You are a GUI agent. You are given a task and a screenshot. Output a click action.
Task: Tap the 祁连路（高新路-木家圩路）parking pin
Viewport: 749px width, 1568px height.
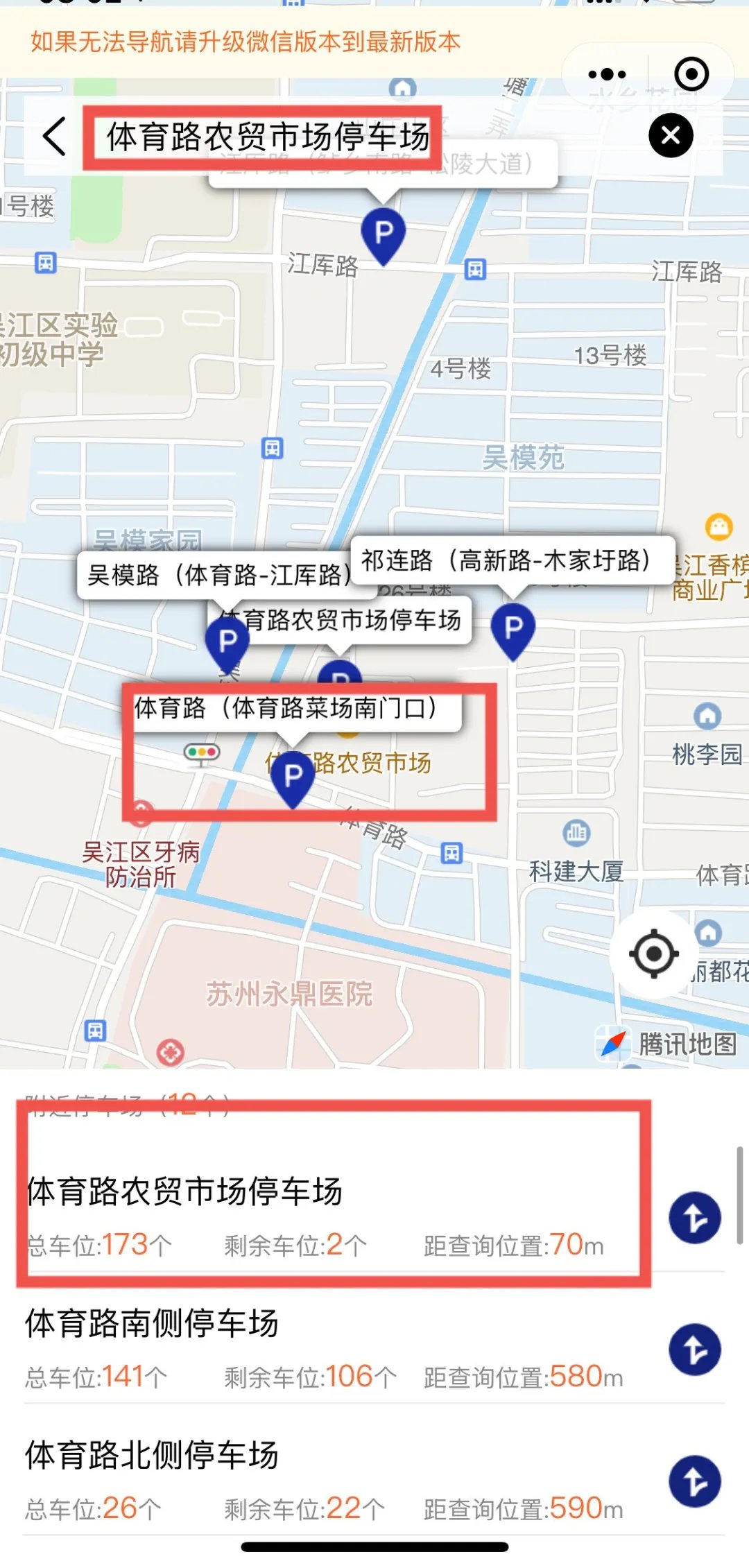pyautogui.click(x=513, y=629)
